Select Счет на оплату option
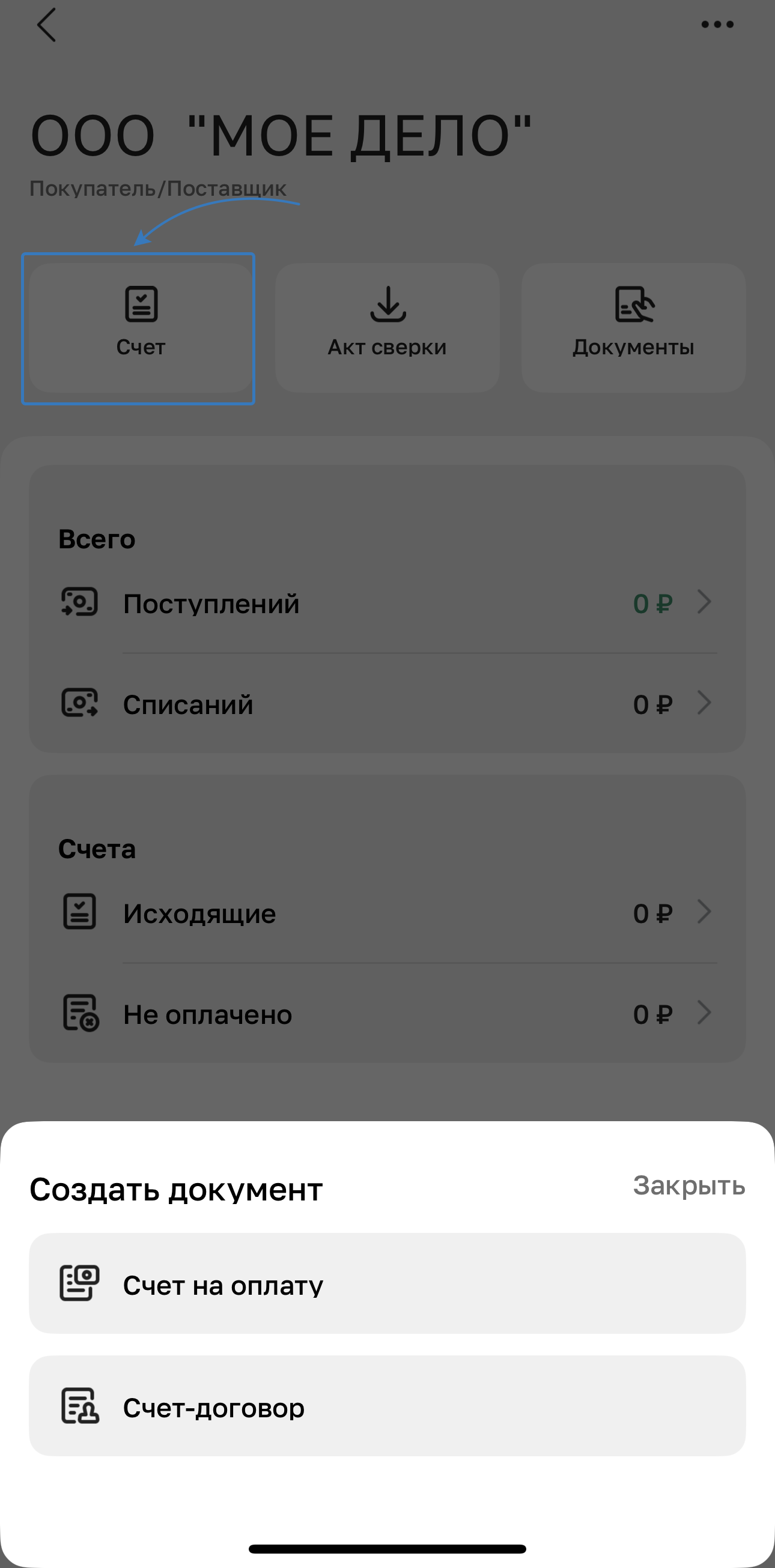775x1568 pixels. [387, 1284]
